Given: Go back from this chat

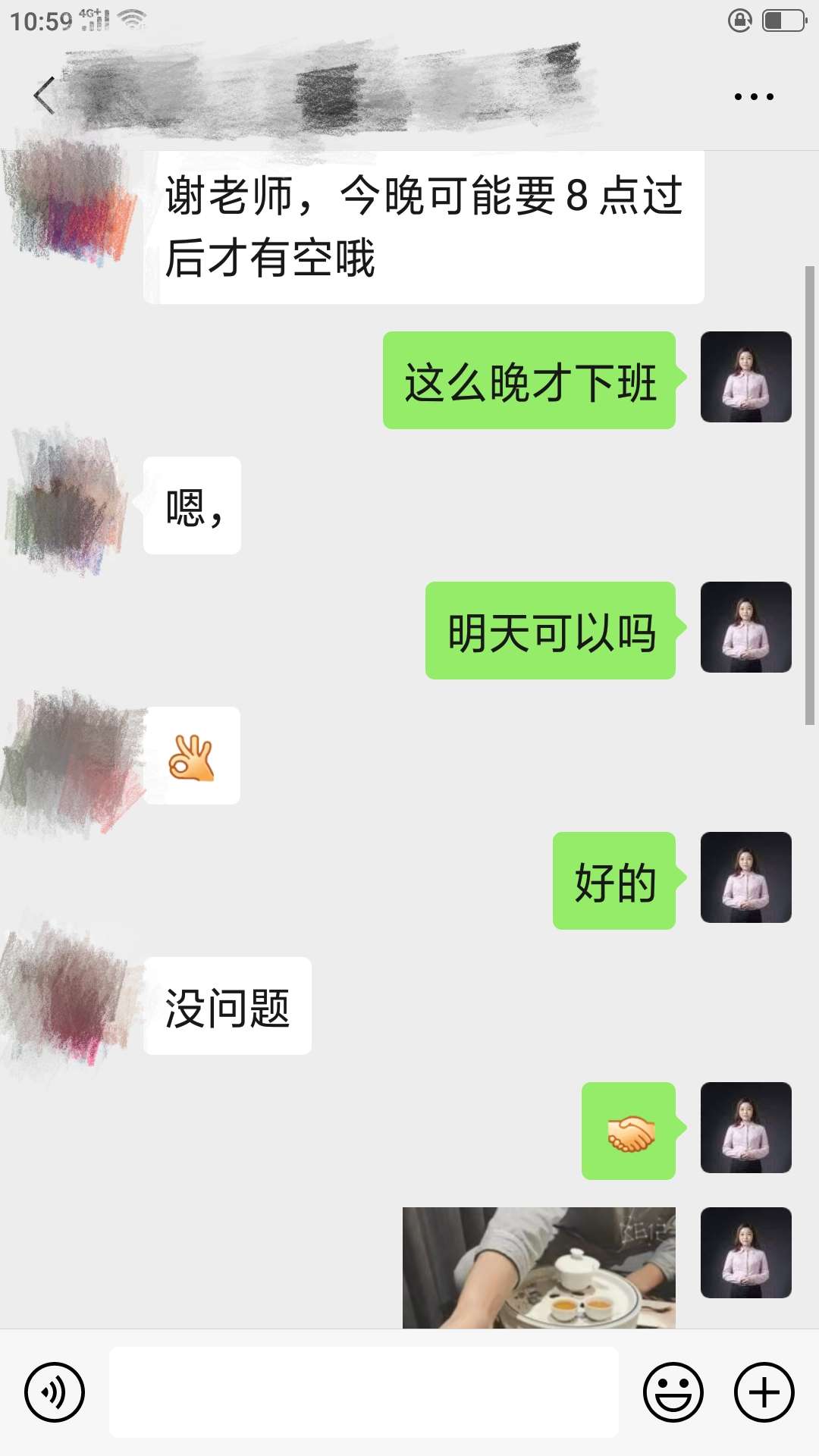Looking at the screenshot, I should [44, 96].
